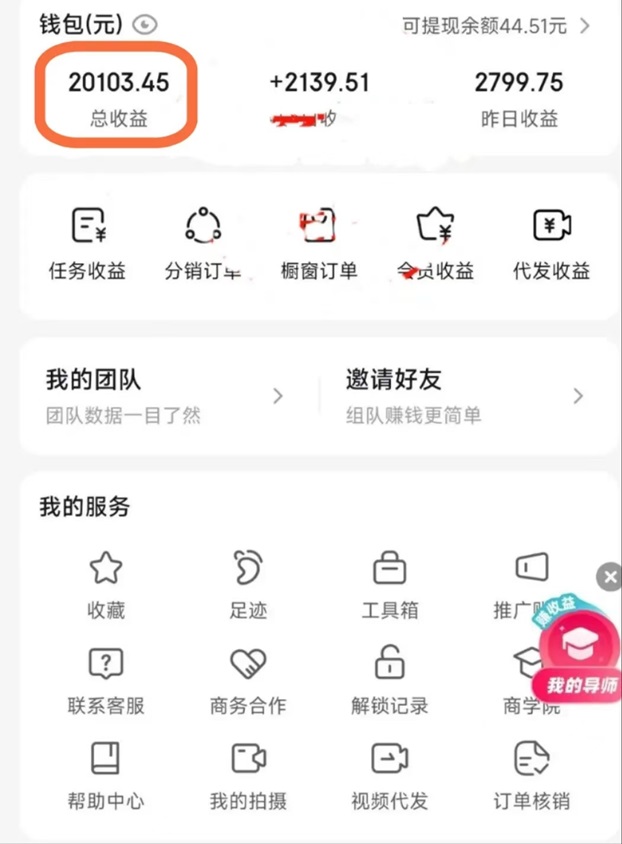Check 代发收益 earnings

pos(551,243)
